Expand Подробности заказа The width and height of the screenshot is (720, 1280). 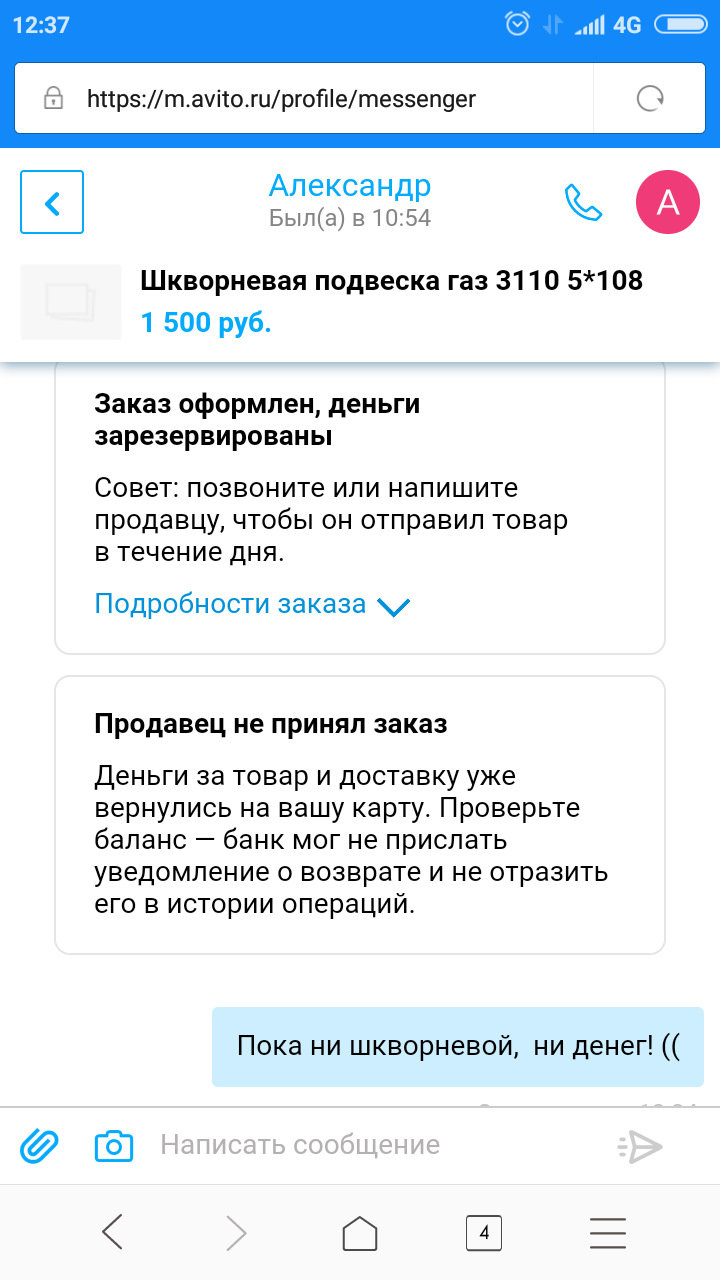[x=253, y=605]
